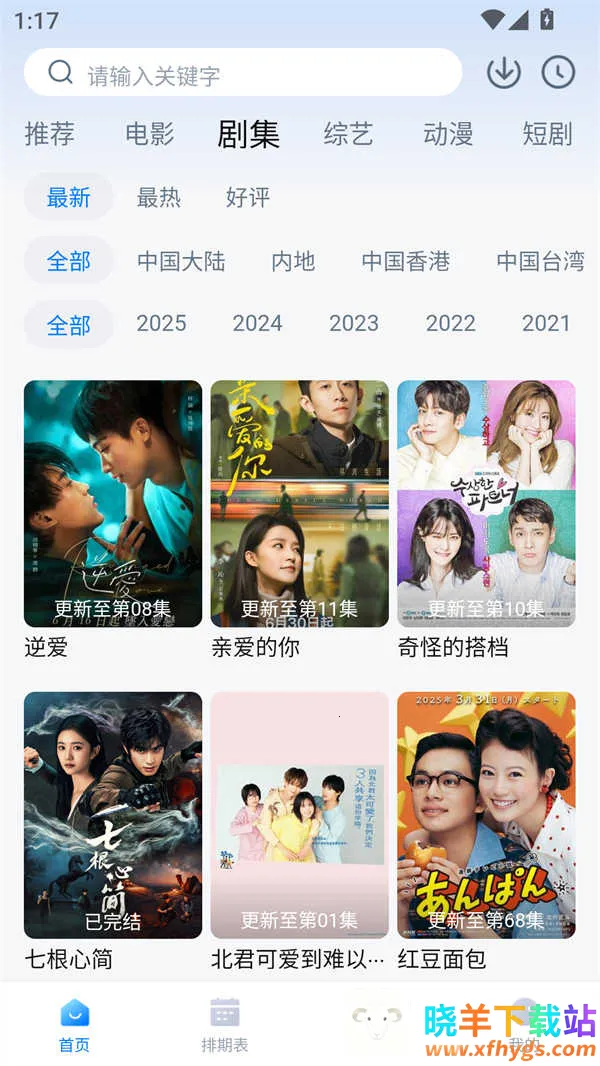Switch to the 推荐 tab
Image resolution: width=600 pixels, height=1066 pixels.
coord(50,134)
